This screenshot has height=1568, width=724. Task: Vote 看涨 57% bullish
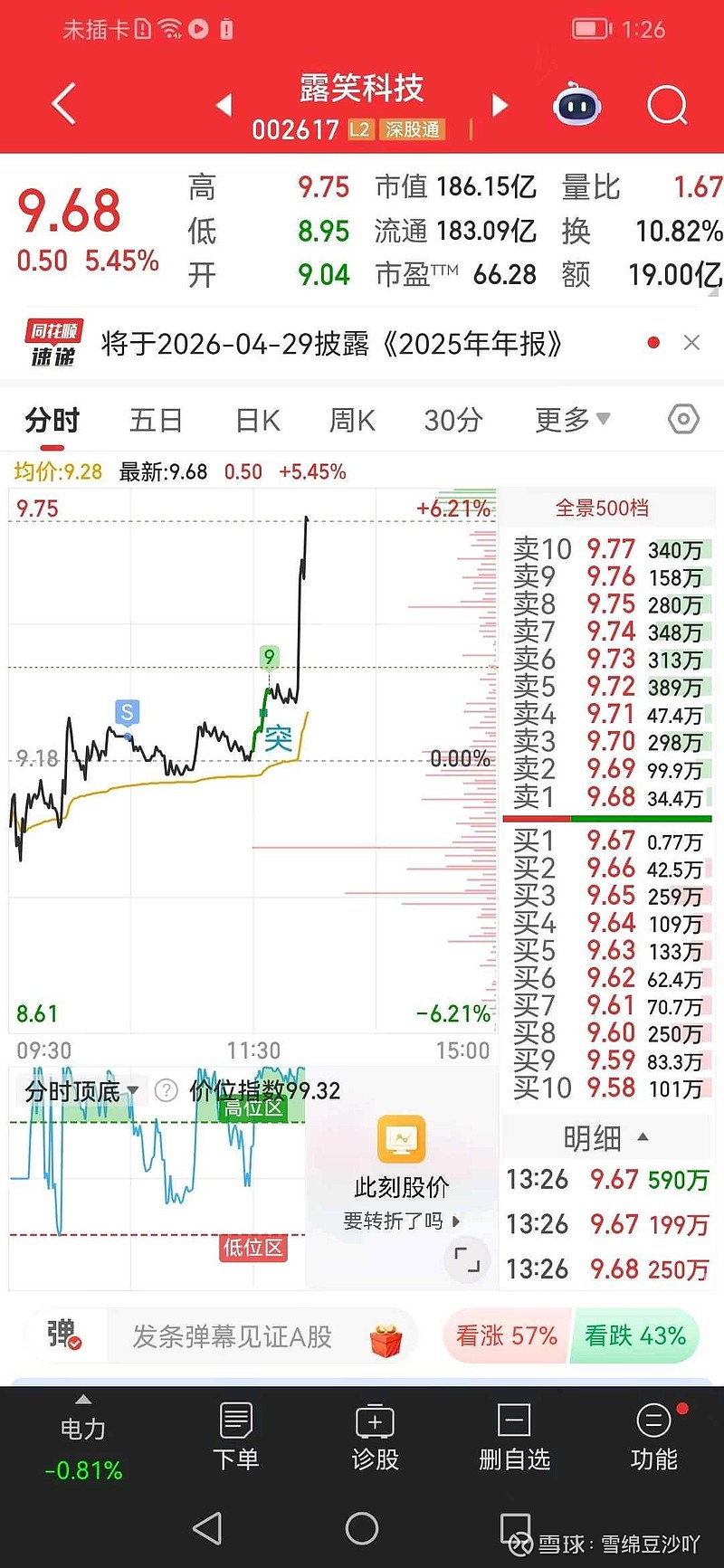pos(507,1335)
